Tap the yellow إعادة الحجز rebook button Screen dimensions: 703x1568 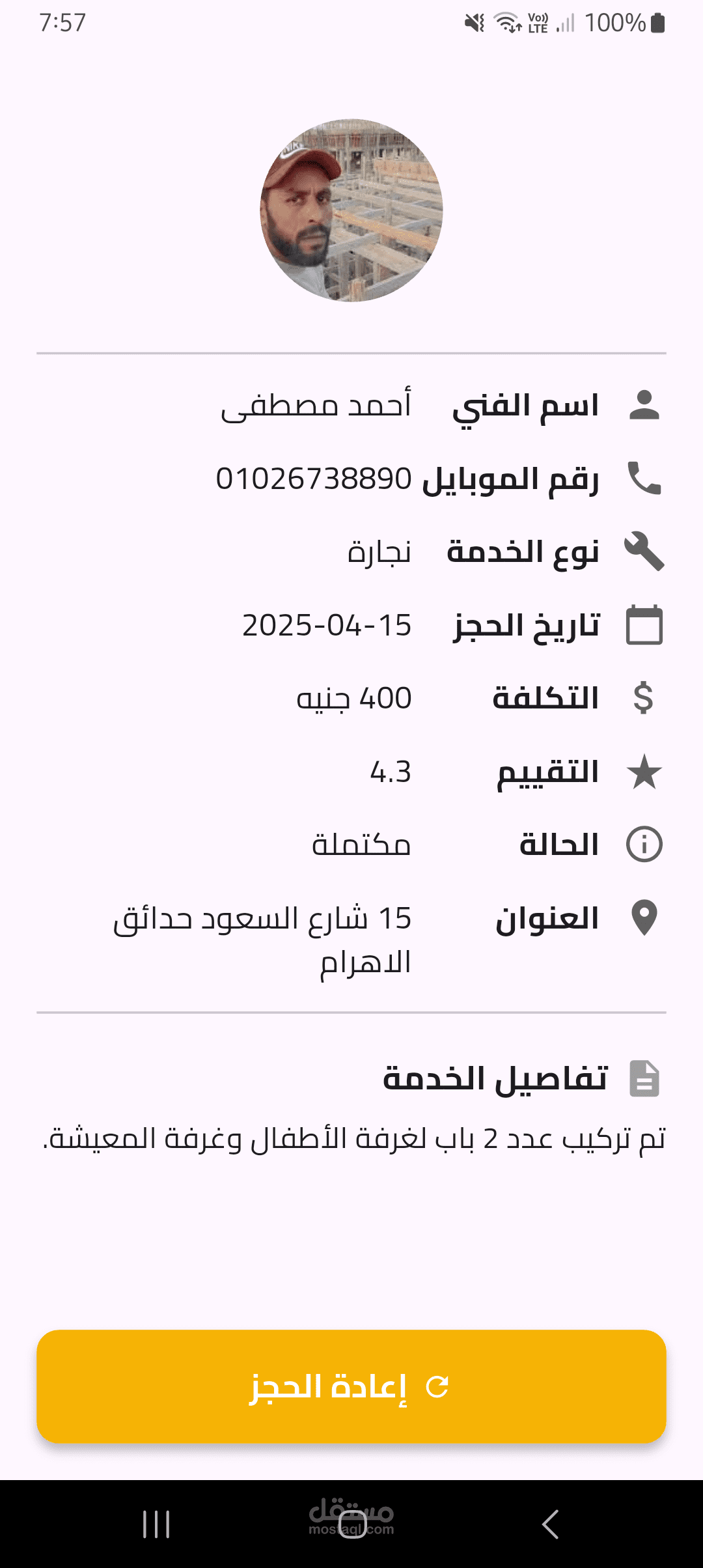[351, 1386]
